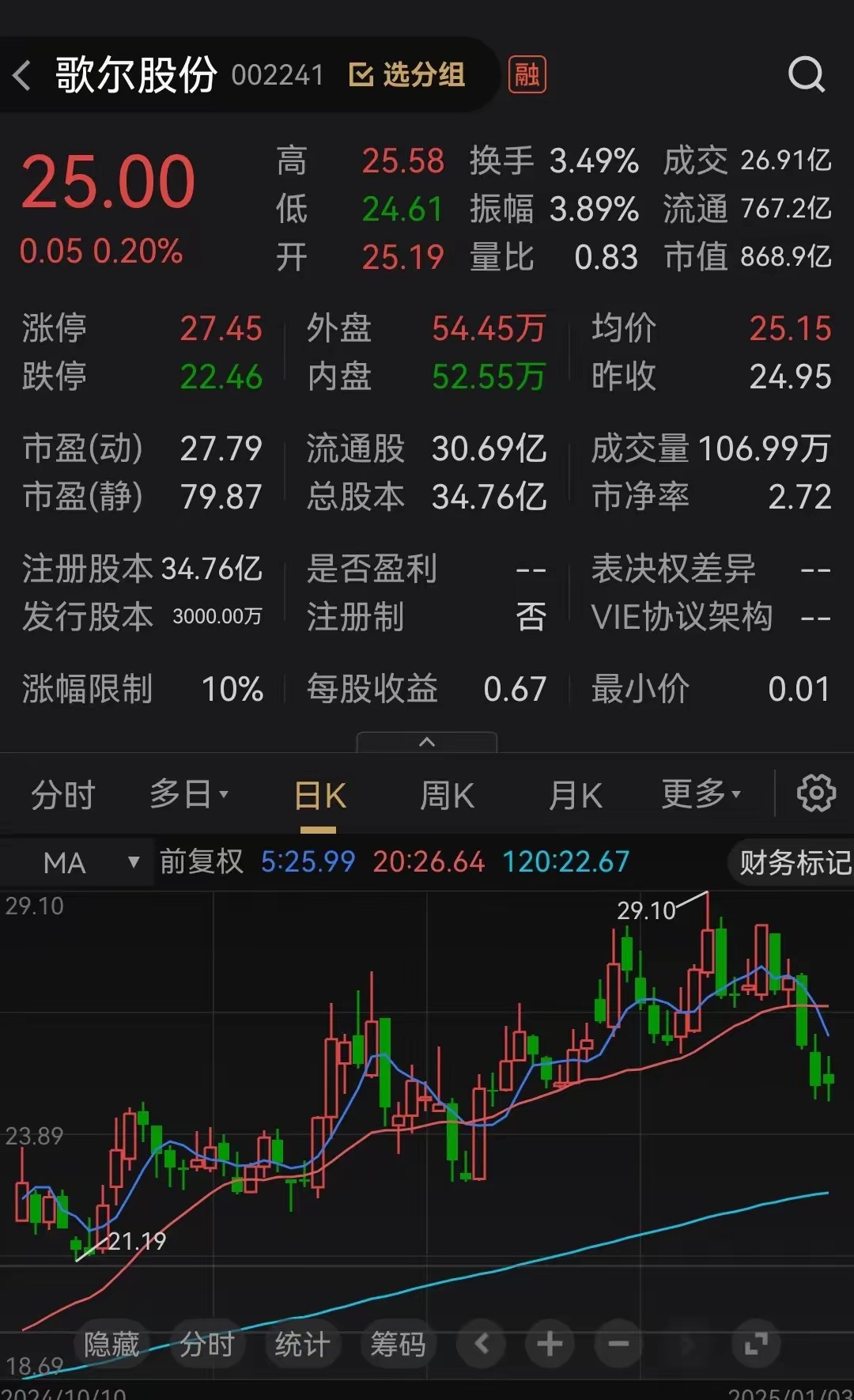Search for another stock

(x=806, y=75)
